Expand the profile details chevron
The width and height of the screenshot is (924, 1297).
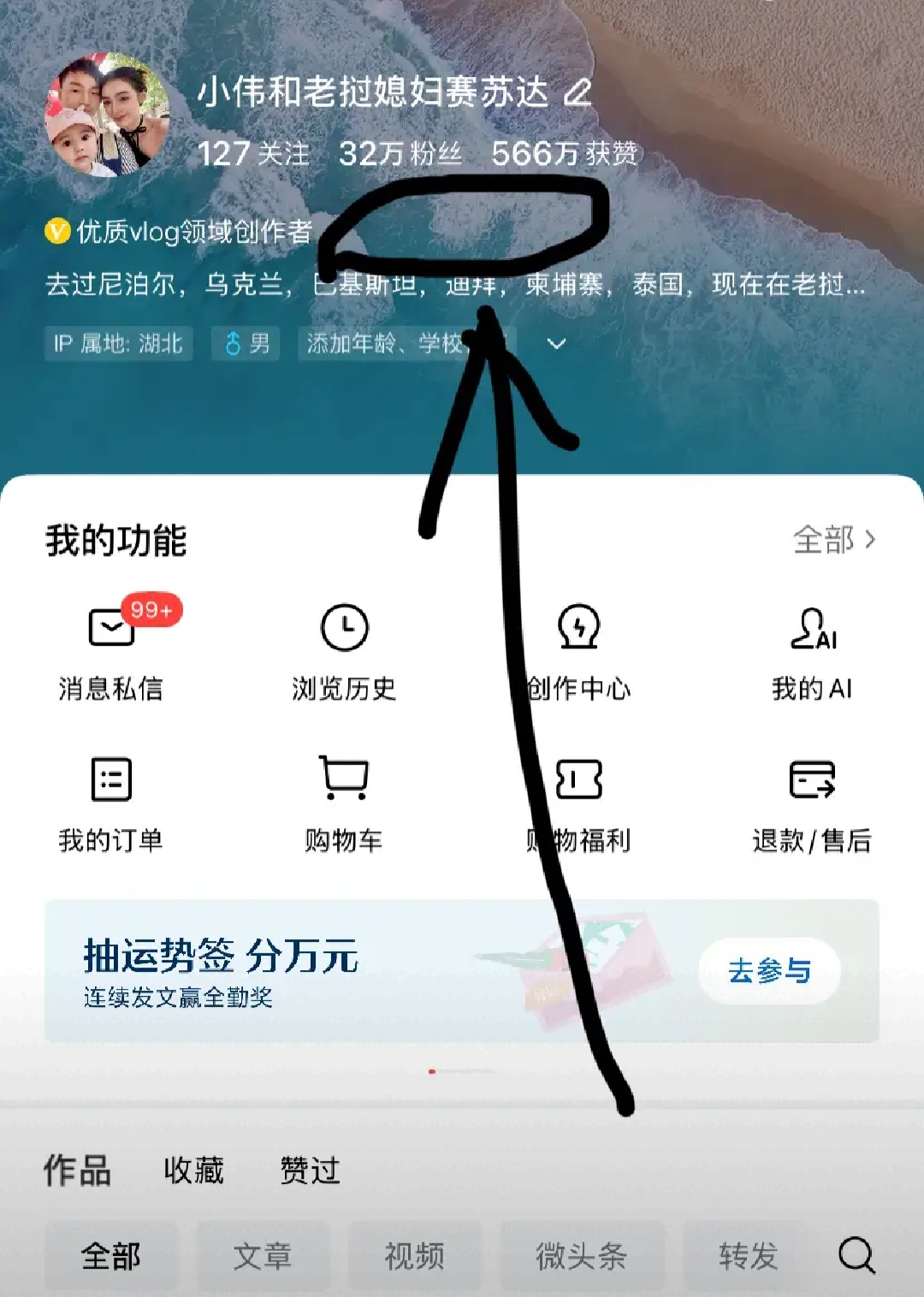[556, 344]
